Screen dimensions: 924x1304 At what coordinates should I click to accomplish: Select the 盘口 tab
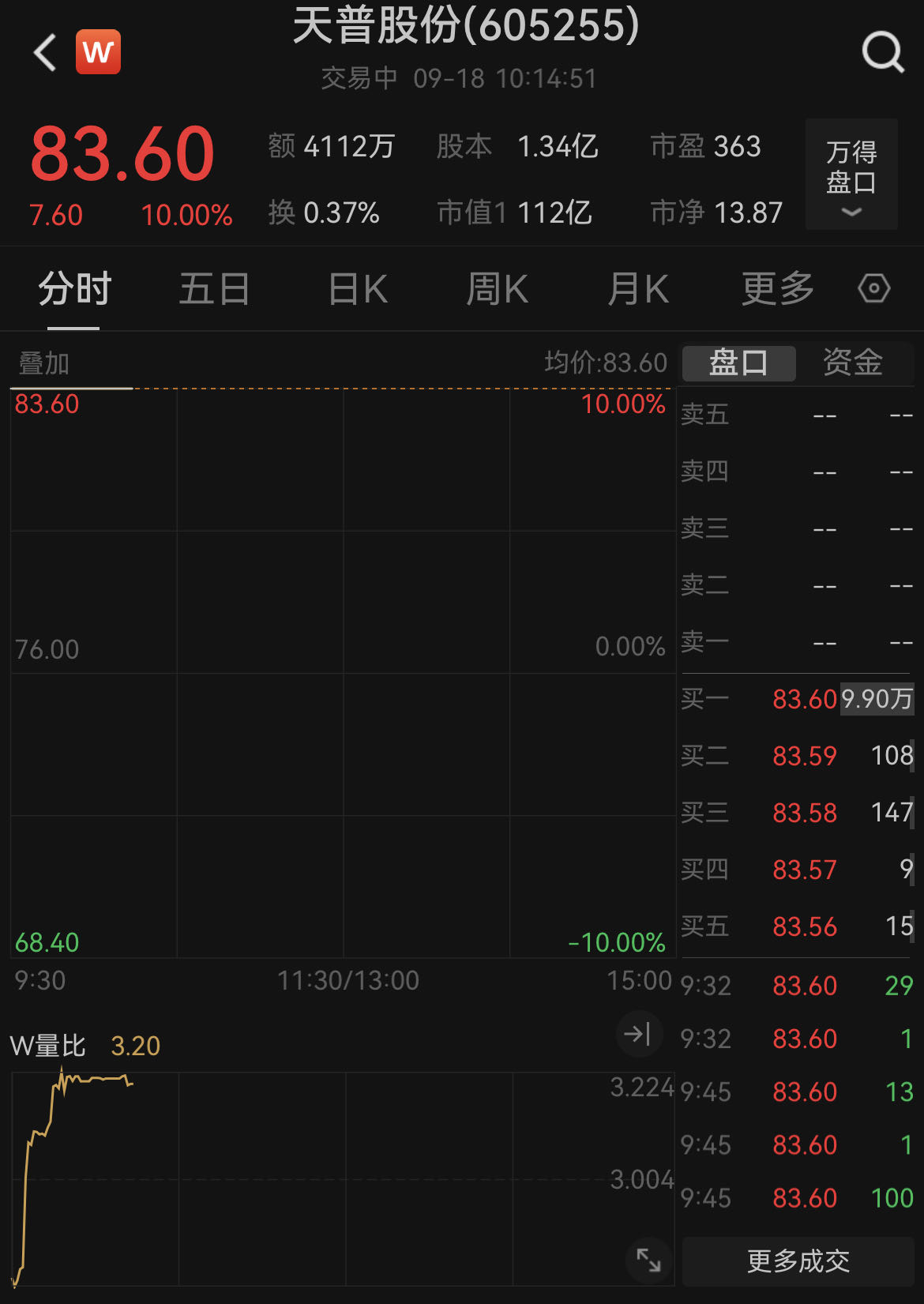(738, 363)
